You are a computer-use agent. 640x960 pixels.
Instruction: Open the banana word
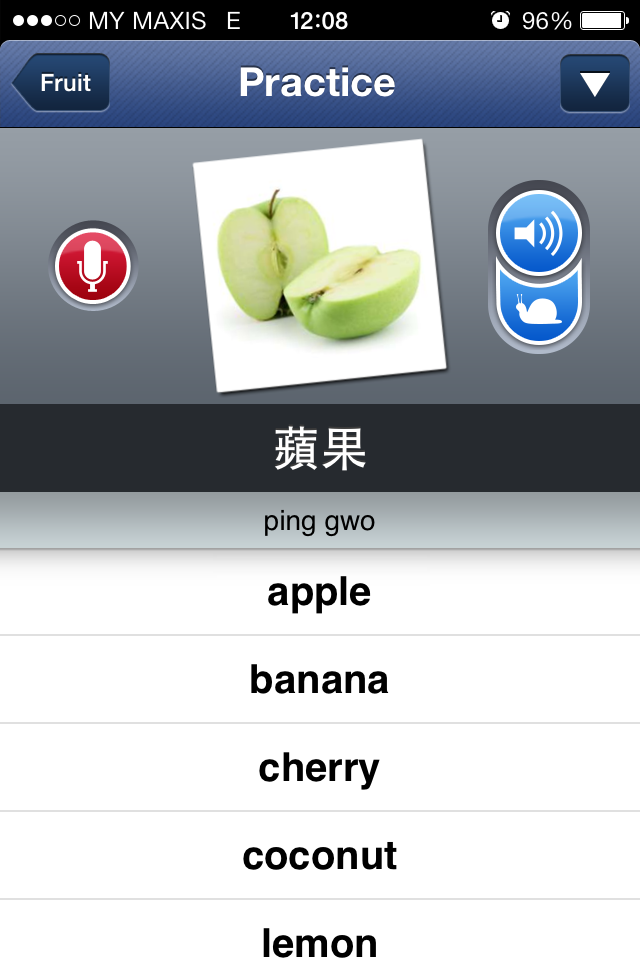point(319,680)
